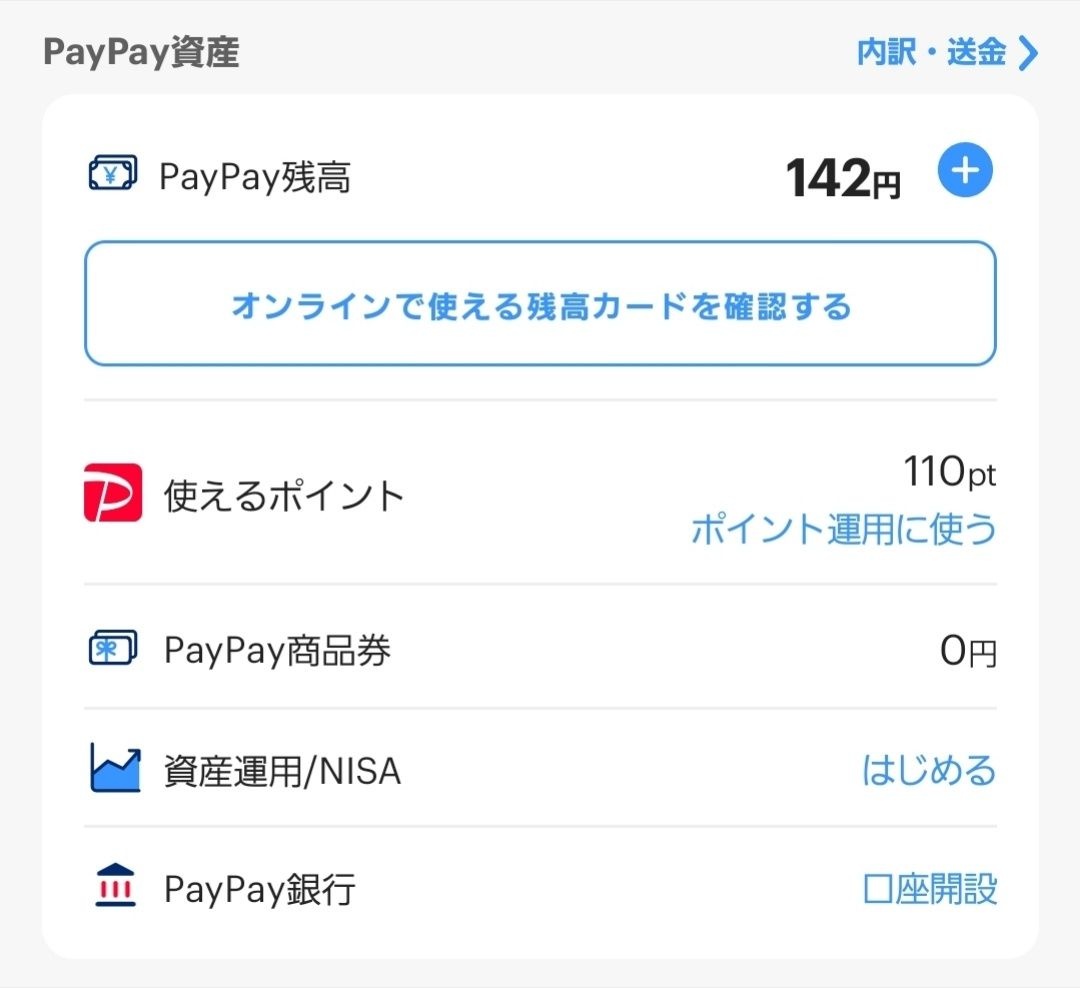The image size is (1080, 988).
Task: Add money with the plus button
Action: (964, 171)
